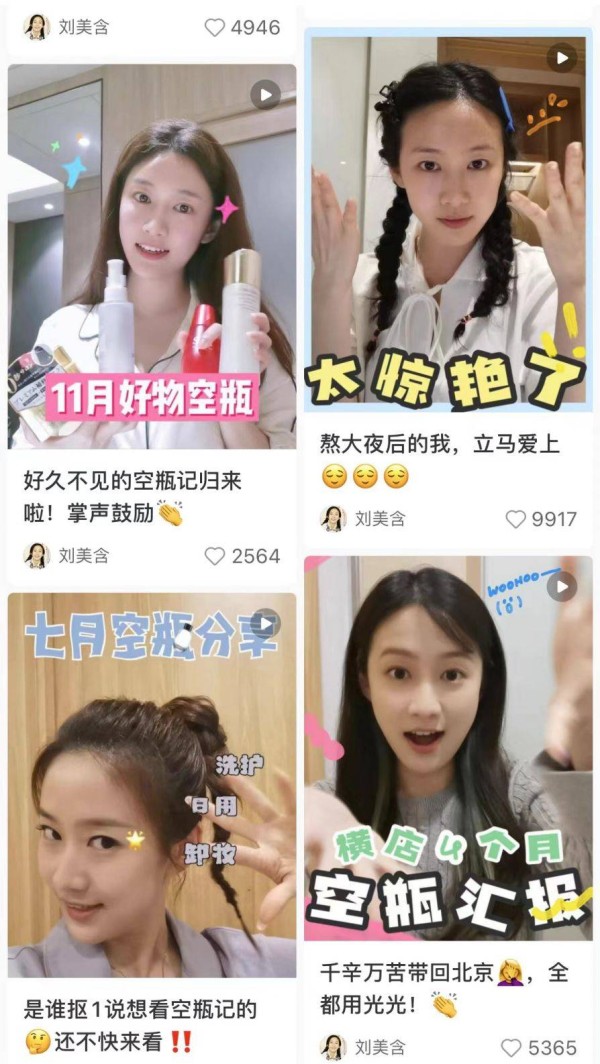Viewport: 600px width, 1064px height.
Task: Like the 熬大夜后的我 post
Action: pyautogui.click(x=515, y=519)
